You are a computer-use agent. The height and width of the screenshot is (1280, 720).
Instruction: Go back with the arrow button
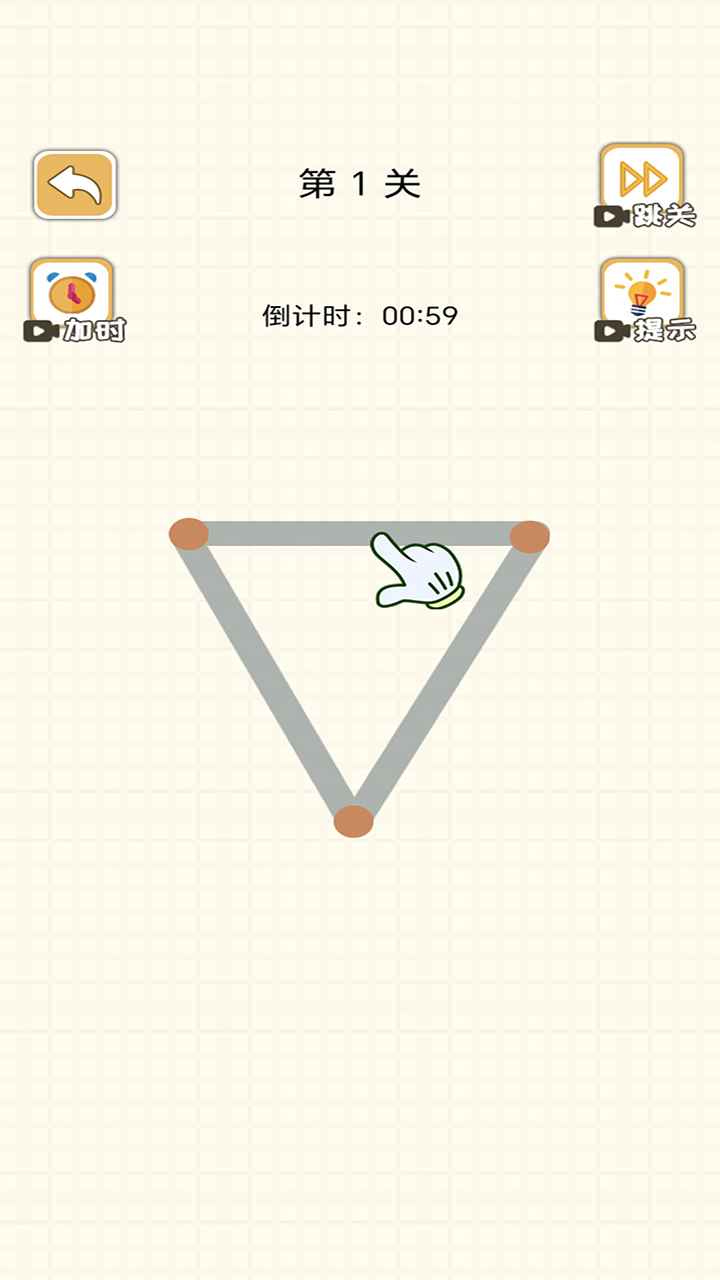click(x=75, y=185)
